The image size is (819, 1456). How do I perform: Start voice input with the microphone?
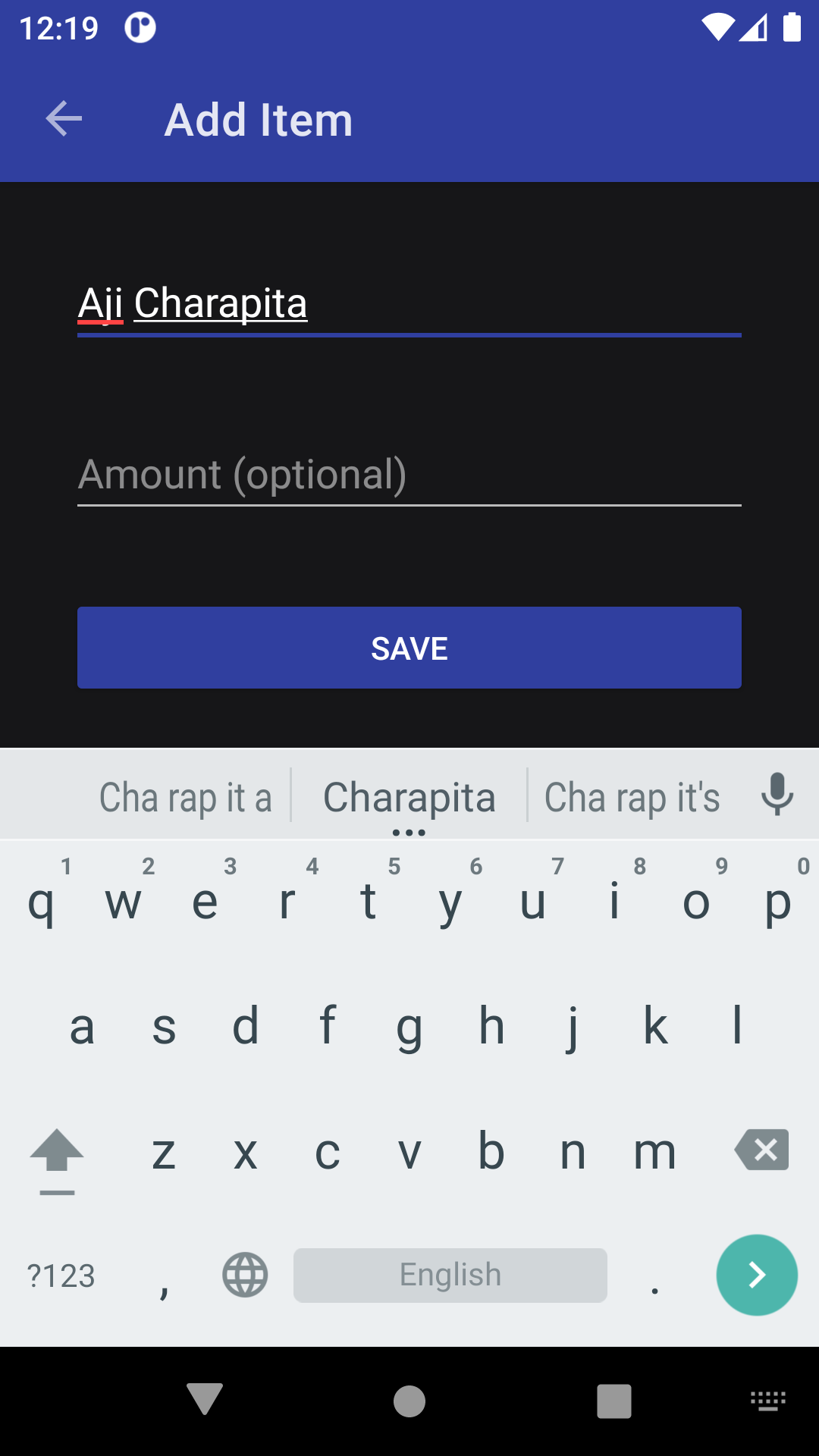pos(777,795)
